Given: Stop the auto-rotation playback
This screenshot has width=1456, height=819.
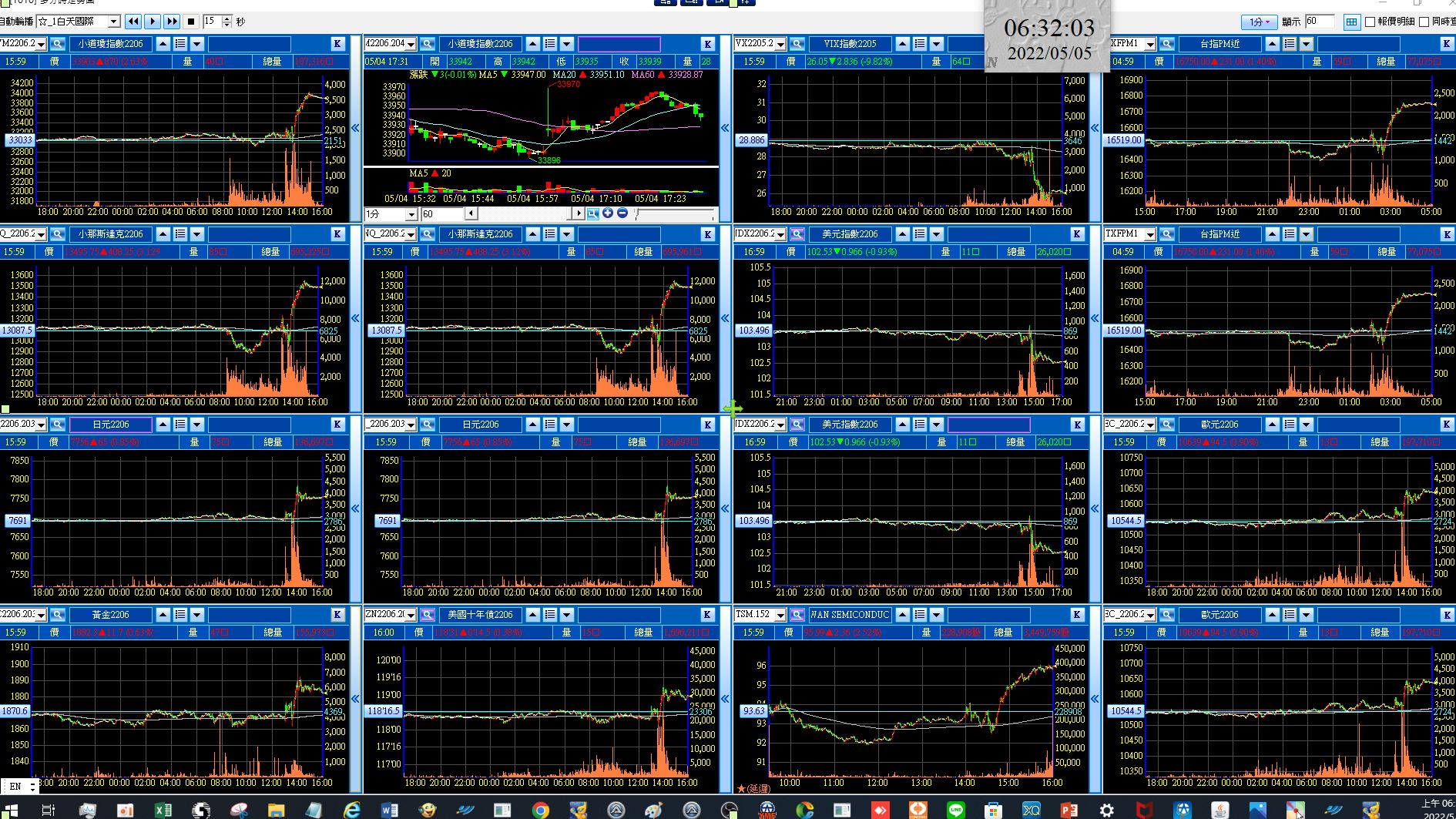Looking at the screenshot, I should pyautogui.click(x=190, y=22).
